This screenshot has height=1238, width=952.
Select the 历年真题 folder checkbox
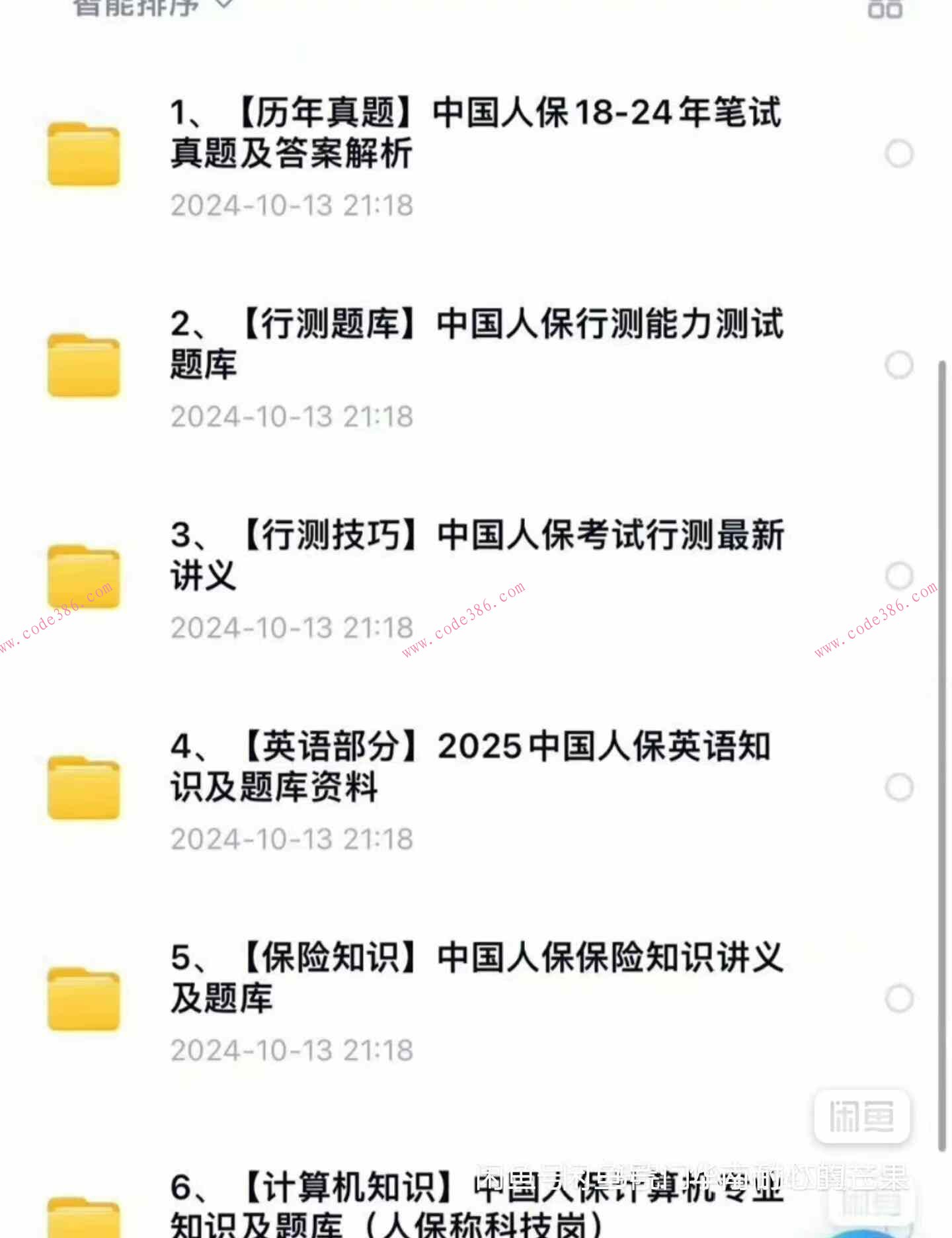point(899,153)
